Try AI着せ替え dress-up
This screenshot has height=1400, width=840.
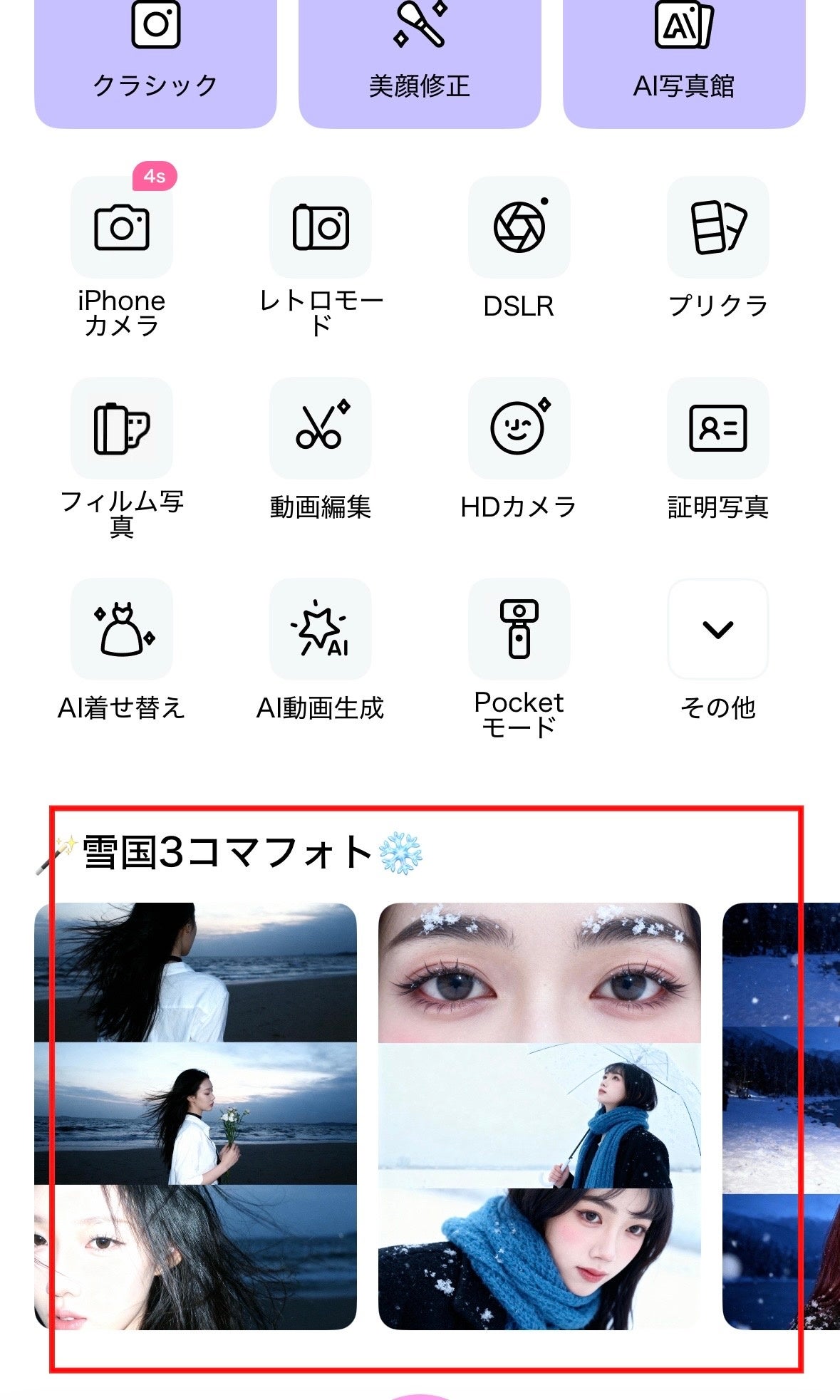tap(122, 629)
